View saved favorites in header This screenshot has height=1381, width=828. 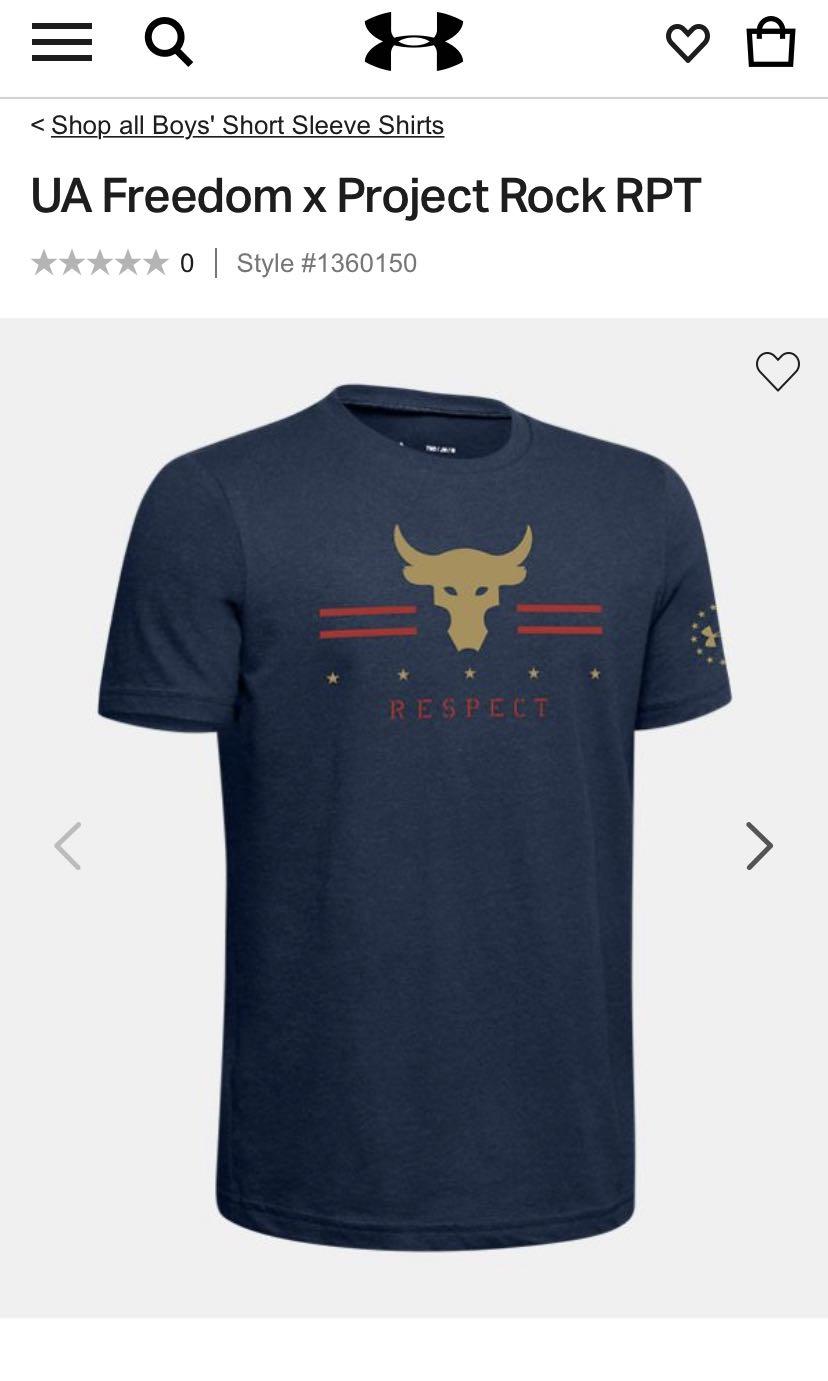click(688, 43)
